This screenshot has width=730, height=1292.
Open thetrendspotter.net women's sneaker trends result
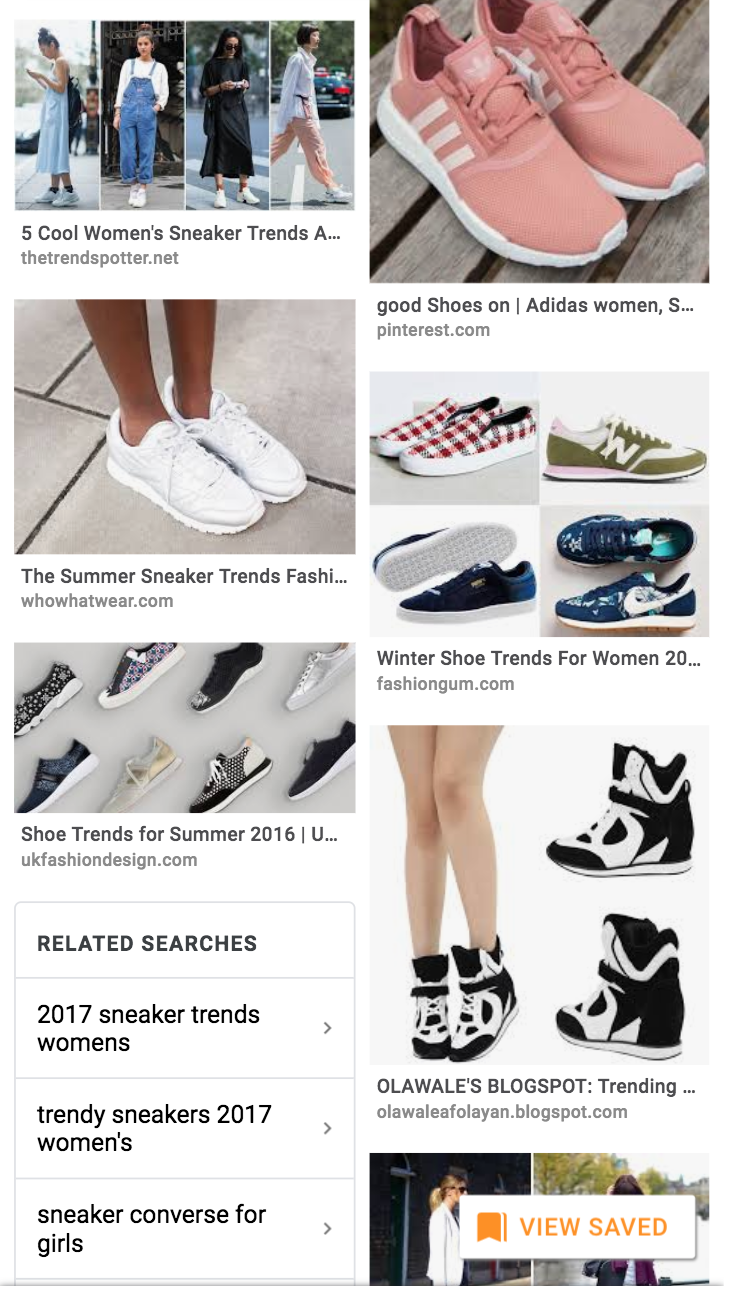point(184,115)
